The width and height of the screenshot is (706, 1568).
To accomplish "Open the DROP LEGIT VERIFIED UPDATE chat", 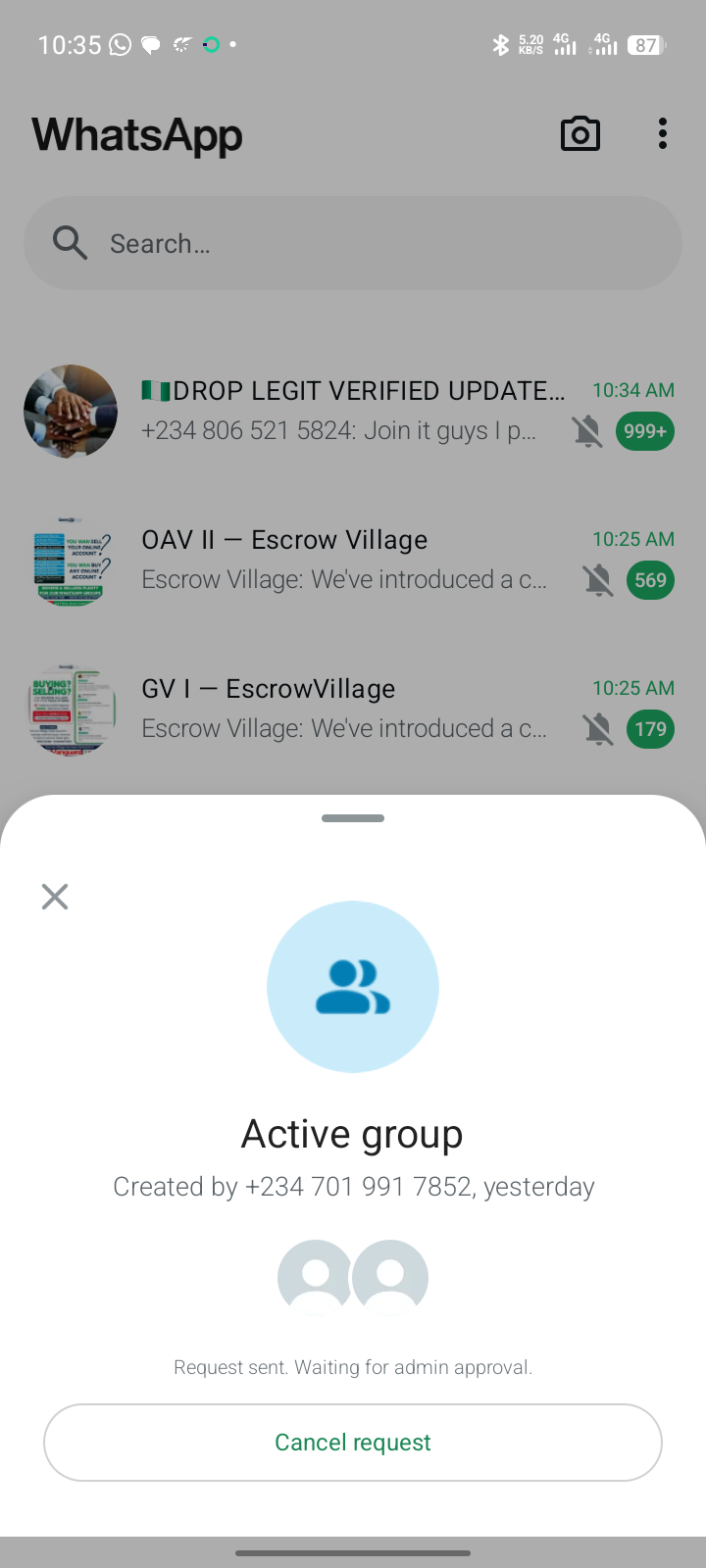I will tap(353, 410).
